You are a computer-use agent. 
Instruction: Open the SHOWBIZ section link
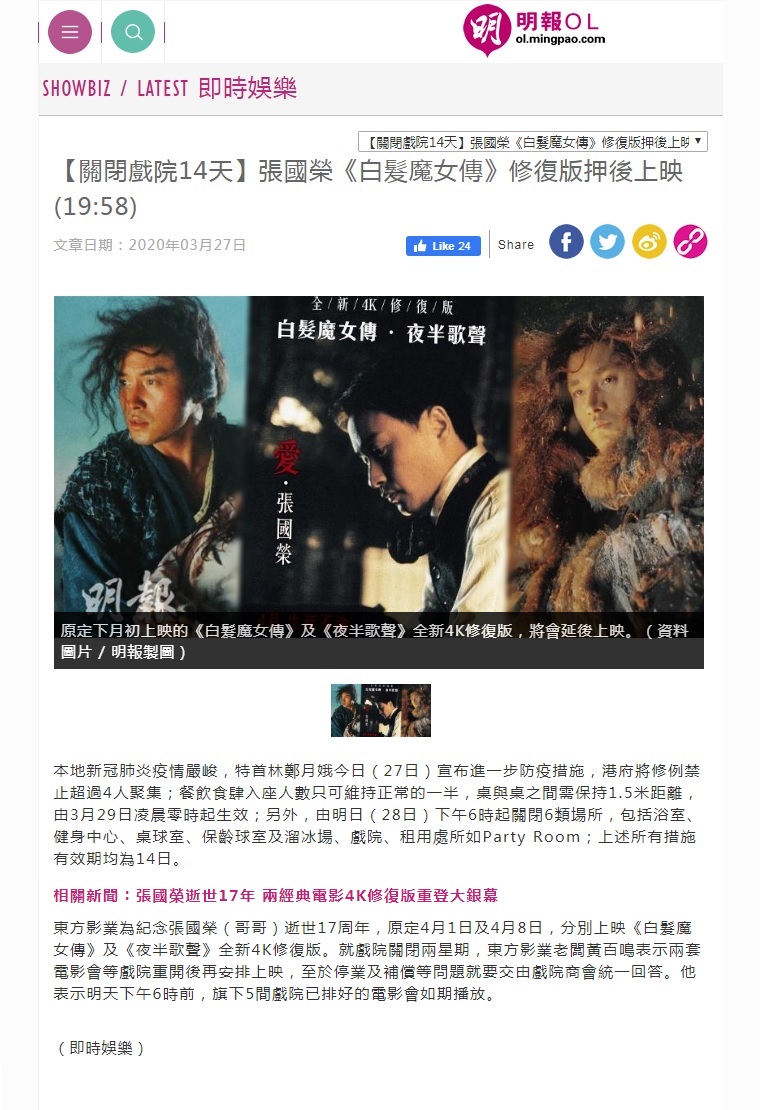point(76,88)
